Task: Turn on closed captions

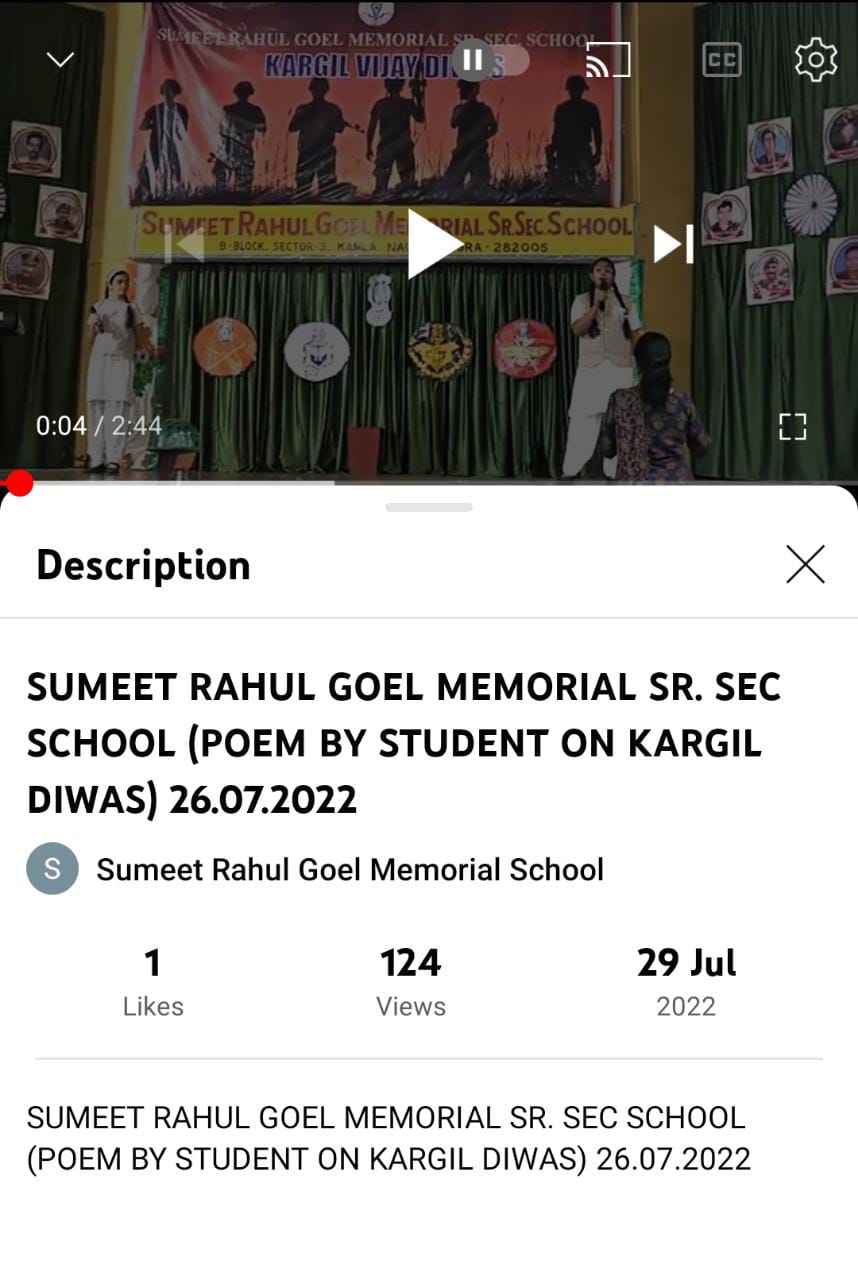Action: [721, 60]
